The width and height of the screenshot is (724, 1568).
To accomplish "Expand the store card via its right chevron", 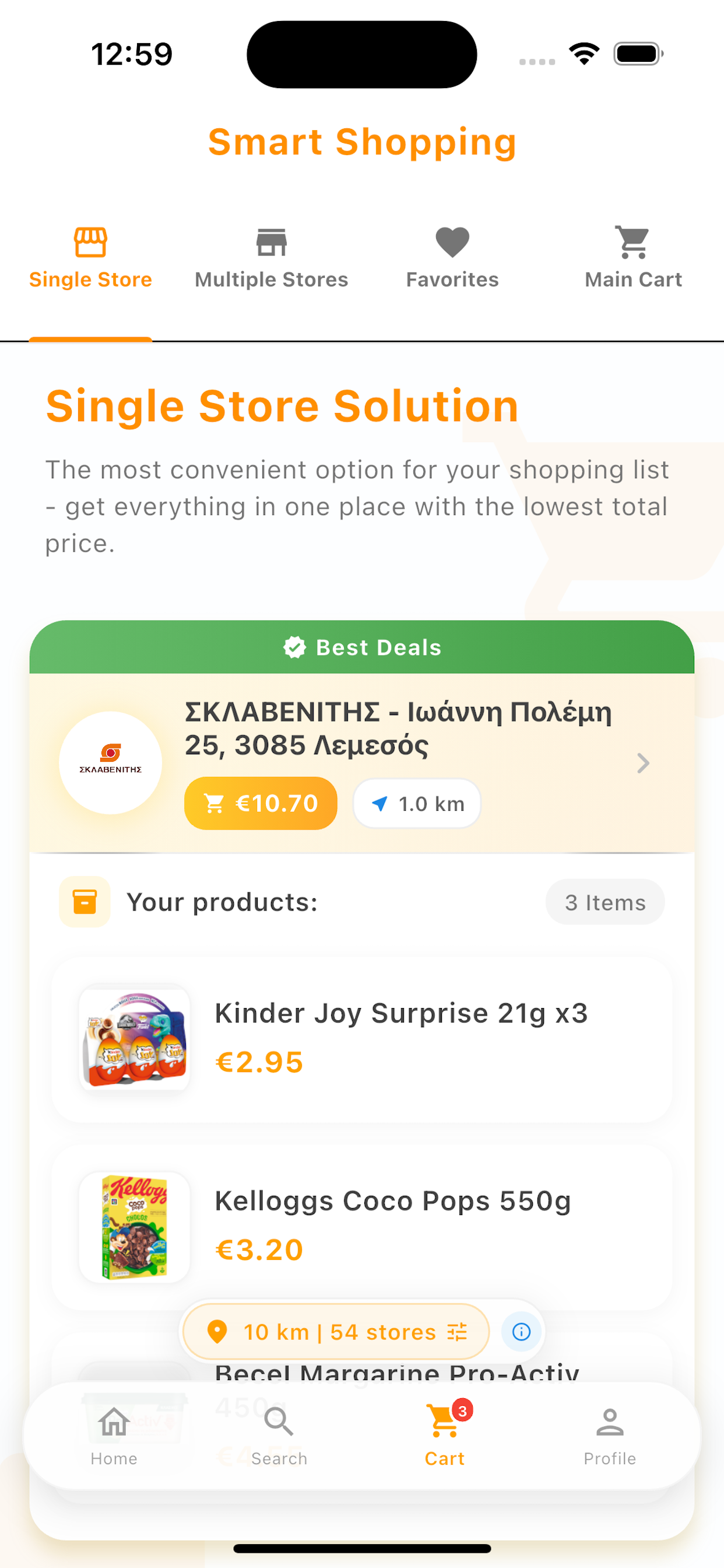I will (x=643, y=762).
